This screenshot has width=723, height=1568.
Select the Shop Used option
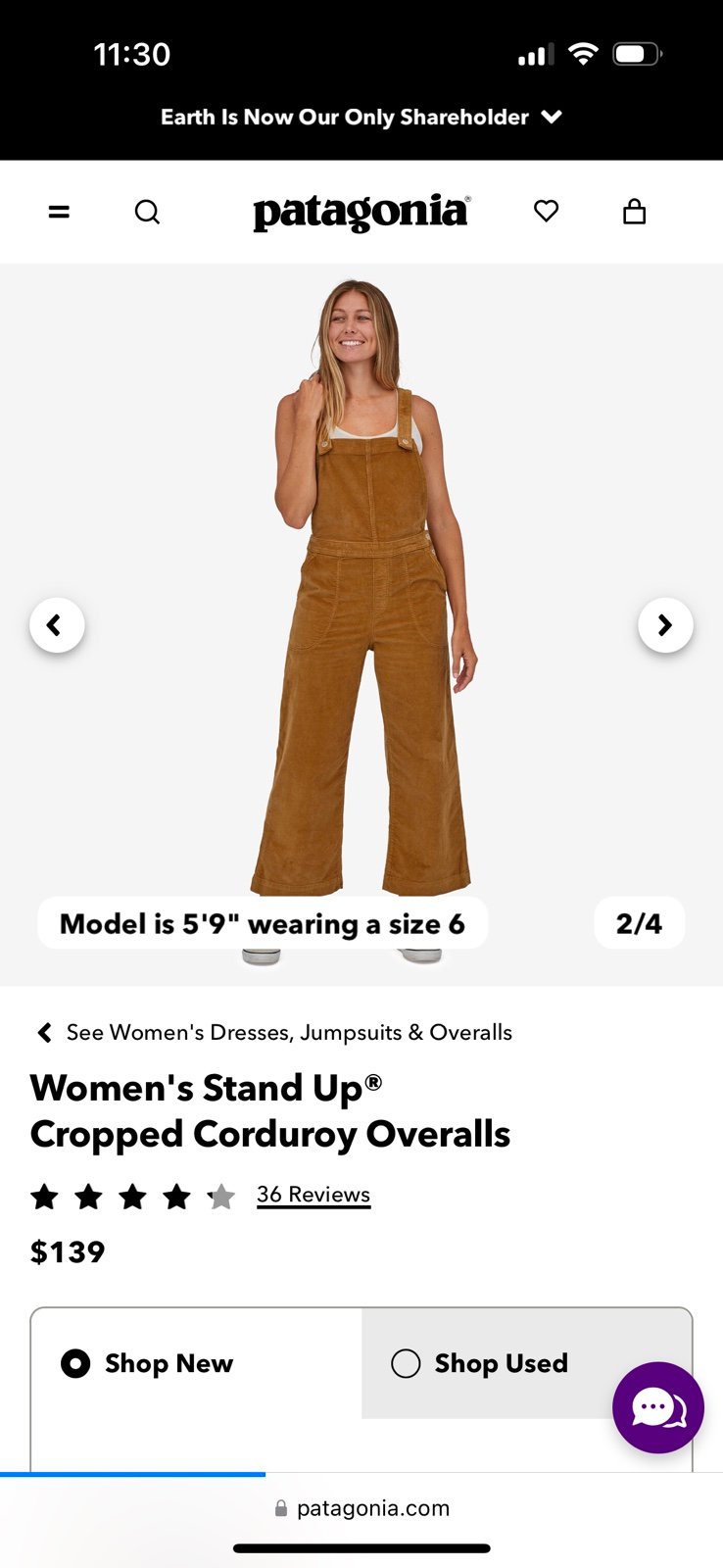[x=480, y=1363]
